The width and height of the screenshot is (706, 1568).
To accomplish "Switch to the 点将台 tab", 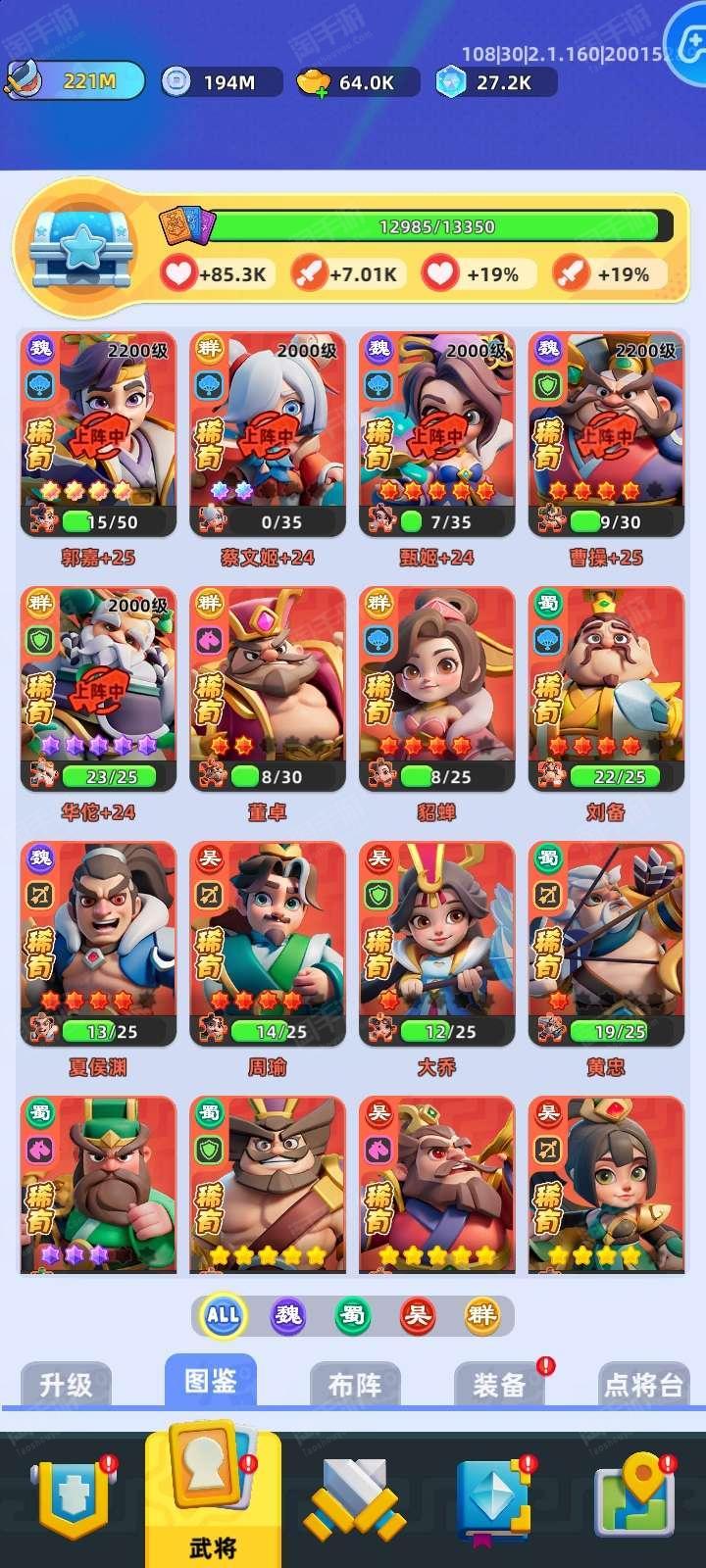I will click(643, 1384).
